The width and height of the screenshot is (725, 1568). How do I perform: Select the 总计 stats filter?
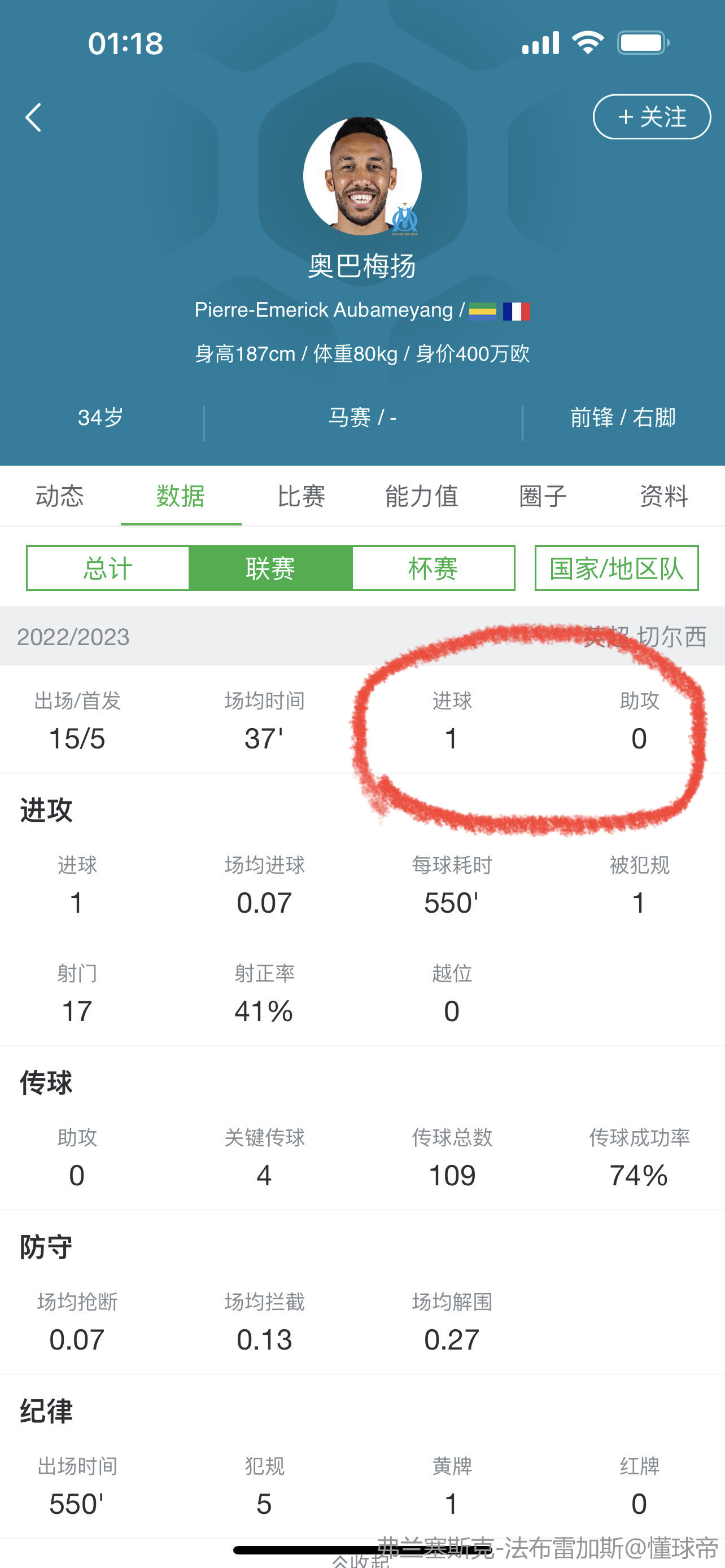point(108,568)
